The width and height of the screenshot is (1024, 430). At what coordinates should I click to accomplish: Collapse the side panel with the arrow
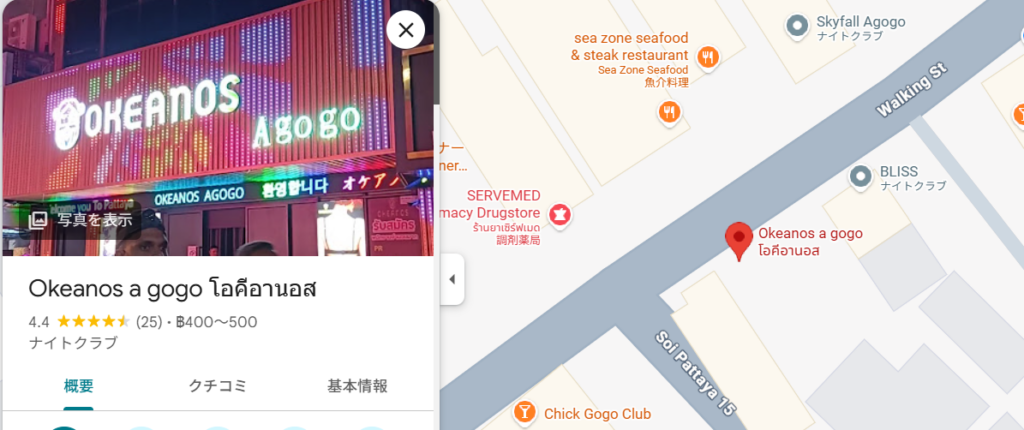451,279
